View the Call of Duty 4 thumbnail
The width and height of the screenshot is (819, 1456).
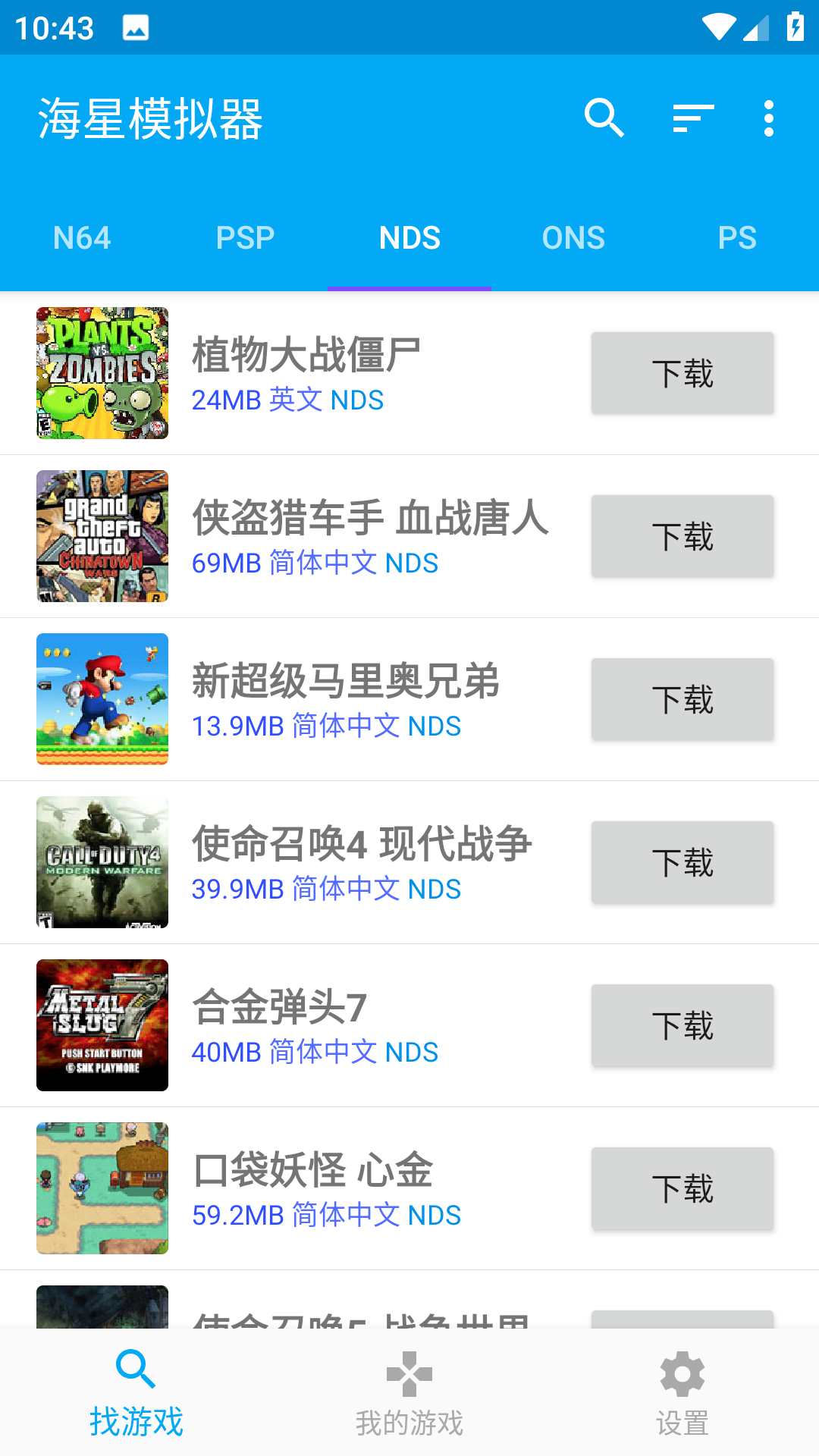coord(102,862)
